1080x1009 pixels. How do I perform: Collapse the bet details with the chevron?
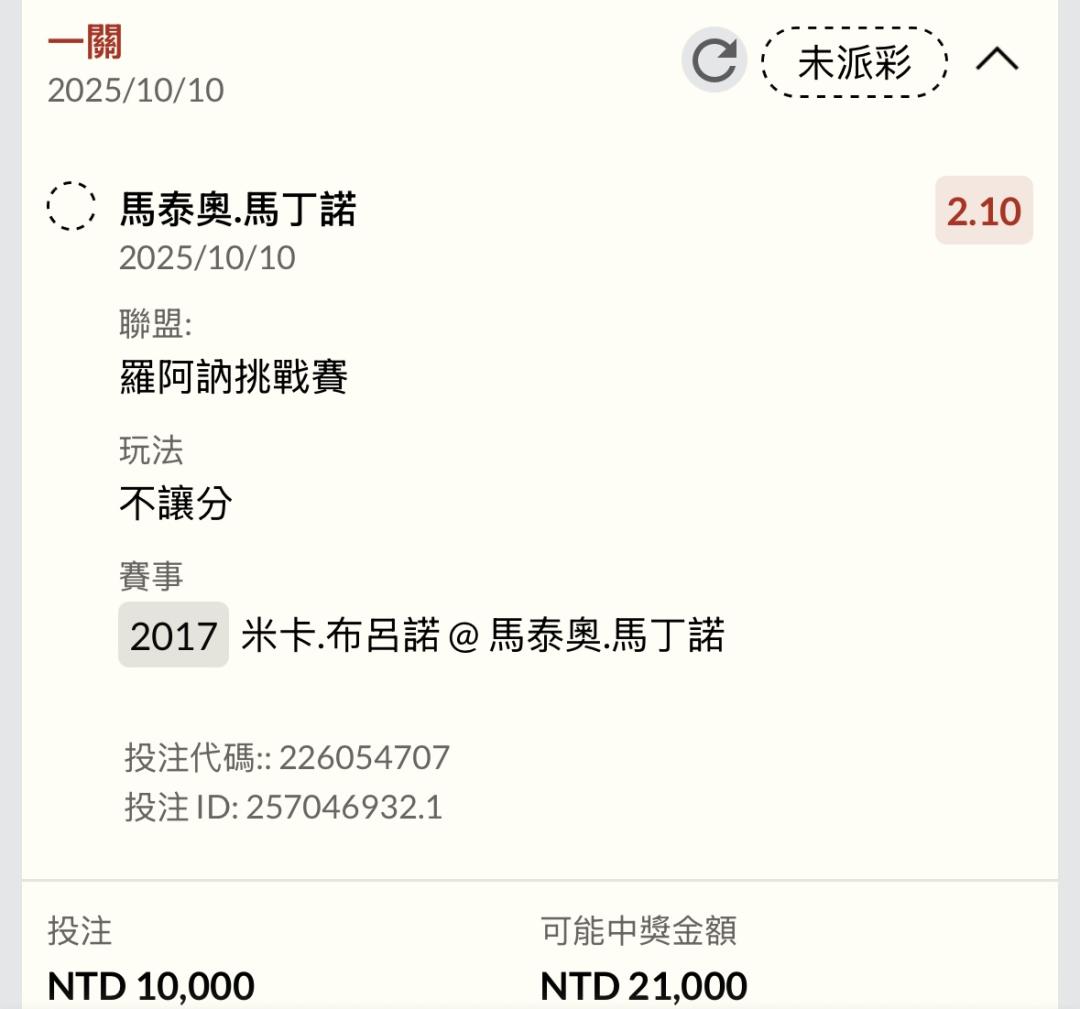pos(997,59)
